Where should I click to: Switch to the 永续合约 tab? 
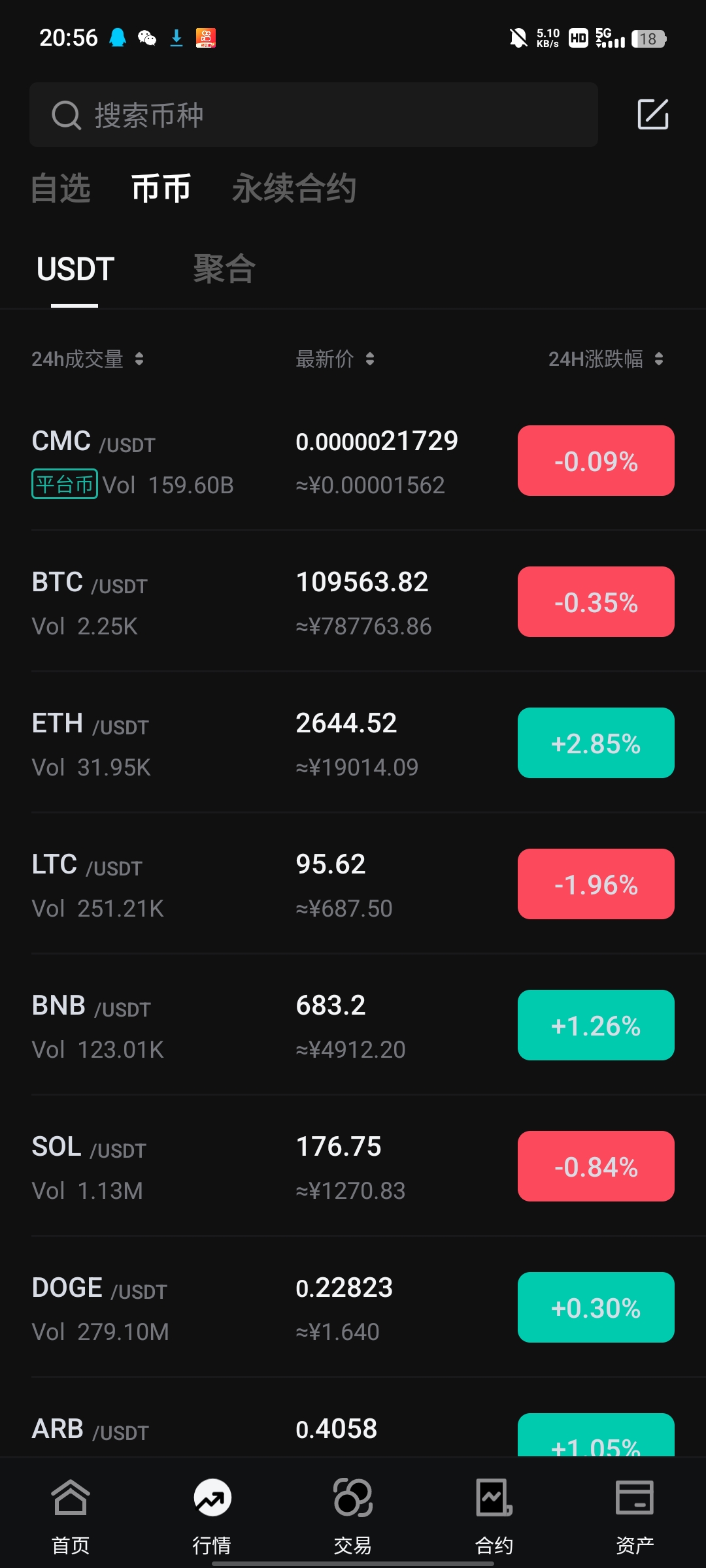pos(294,189)
